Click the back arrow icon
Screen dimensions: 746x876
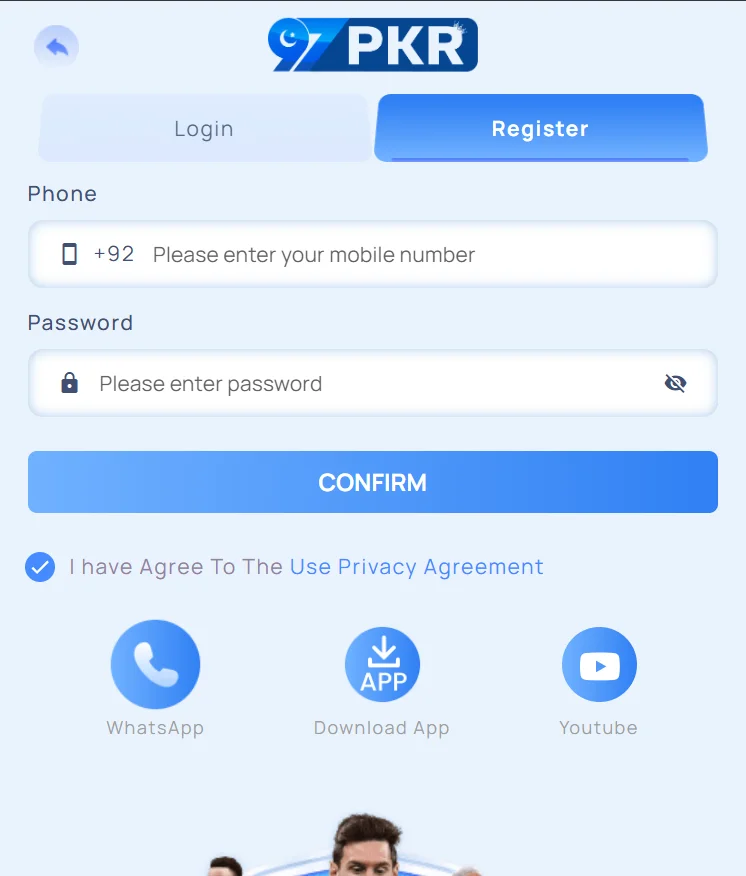pos(56,46)
